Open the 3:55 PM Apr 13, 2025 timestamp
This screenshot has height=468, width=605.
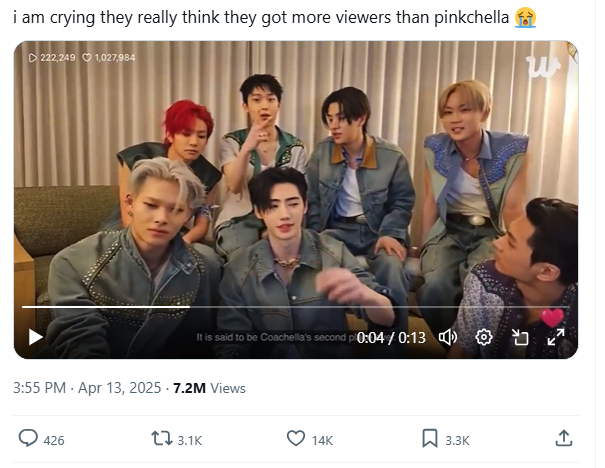coord(84,387)
